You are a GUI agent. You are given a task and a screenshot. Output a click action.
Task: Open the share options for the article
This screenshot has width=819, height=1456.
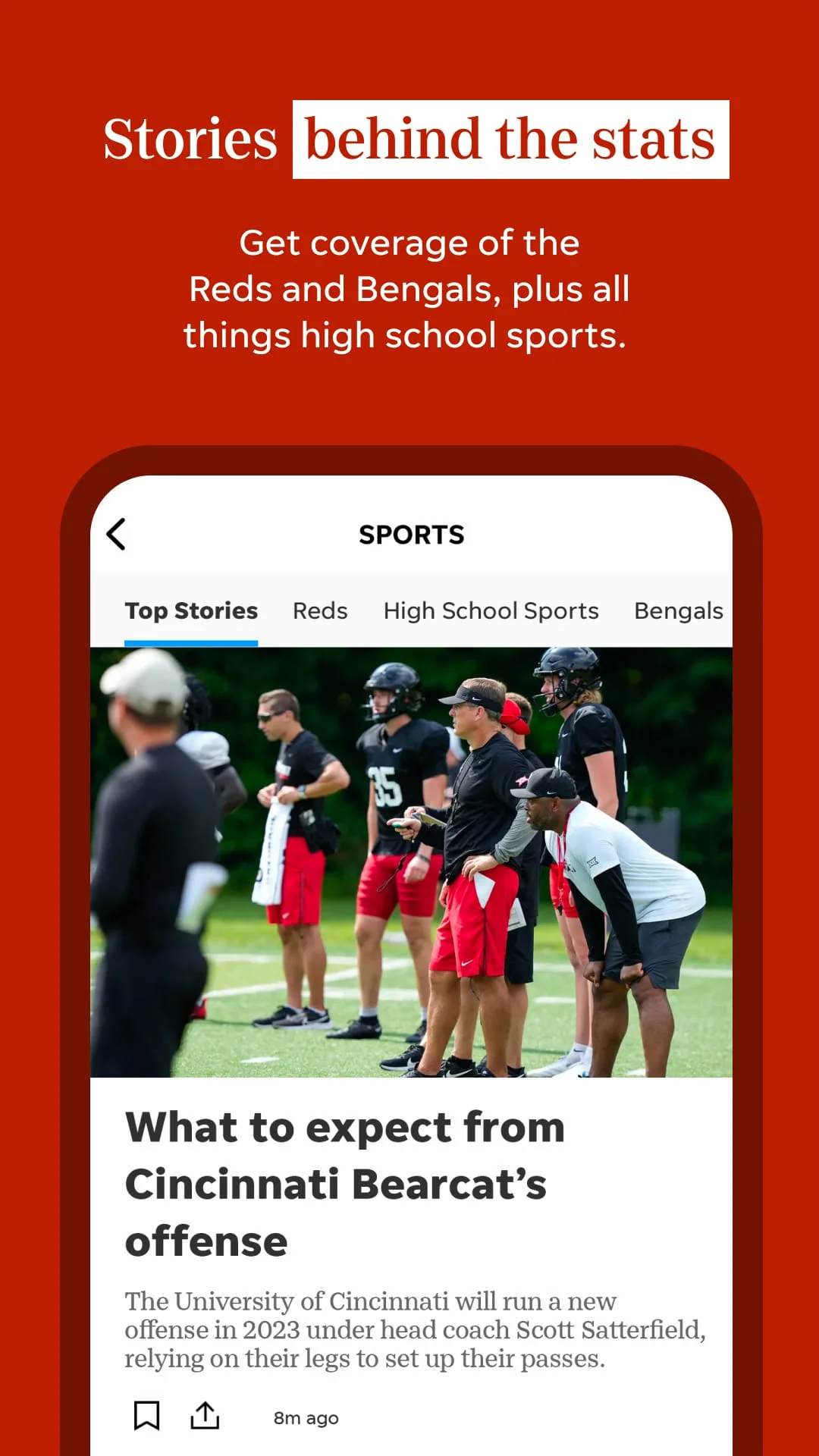[206, 1414]
